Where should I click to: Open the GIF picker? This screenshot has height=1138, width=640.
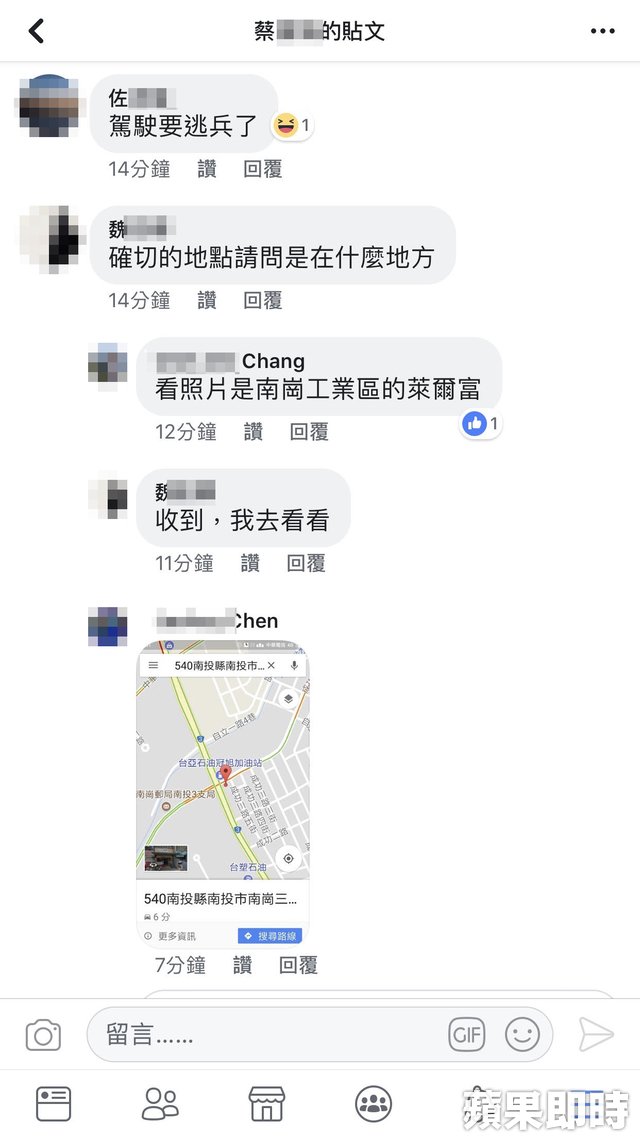click(x=467, y=1035)
